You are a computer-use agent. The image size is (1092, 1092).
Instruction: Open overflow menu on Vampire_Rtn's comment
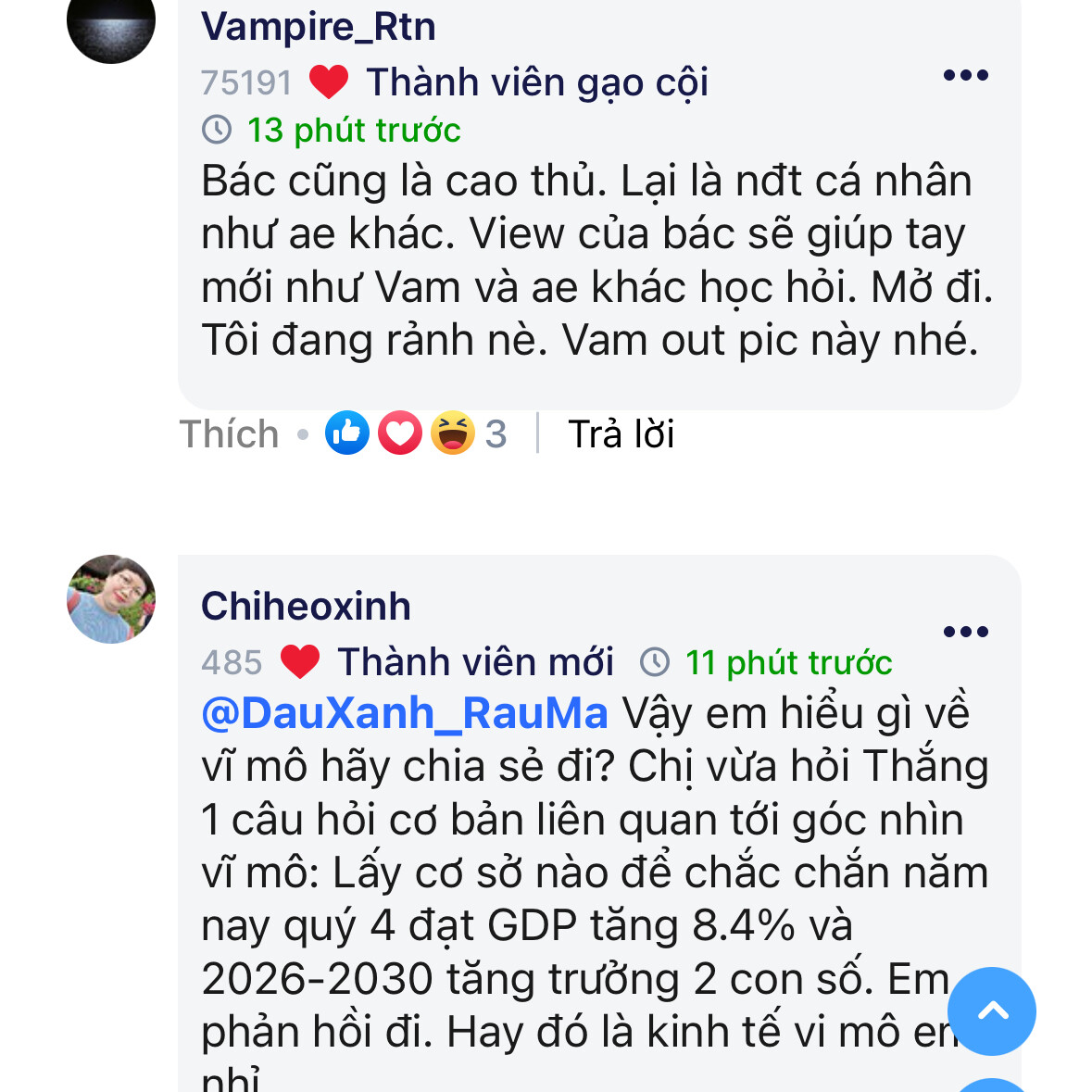[965, 76]
